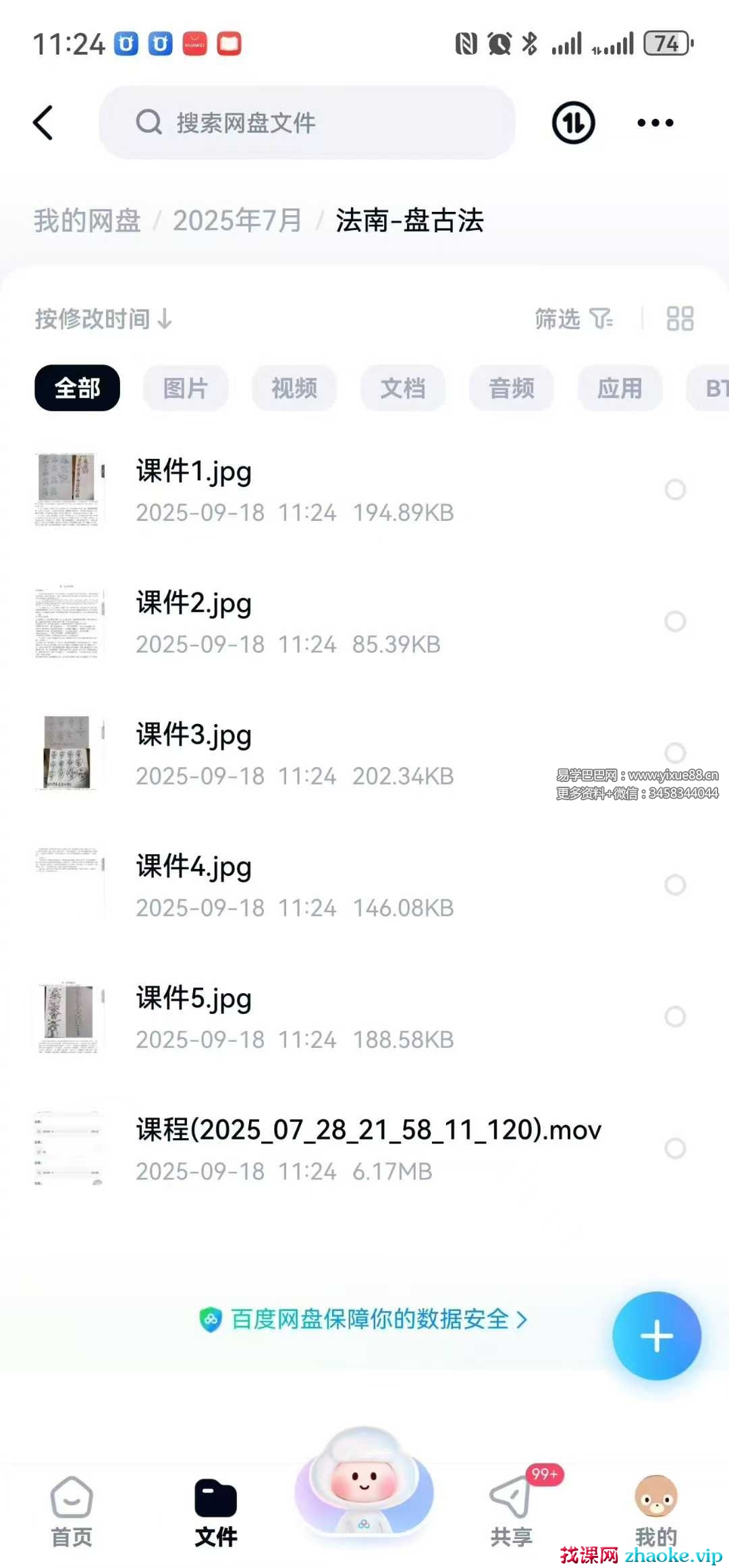Go to the 共享 tab
This screenshot has width=729, height=1568.
(x=512, y=1511)
